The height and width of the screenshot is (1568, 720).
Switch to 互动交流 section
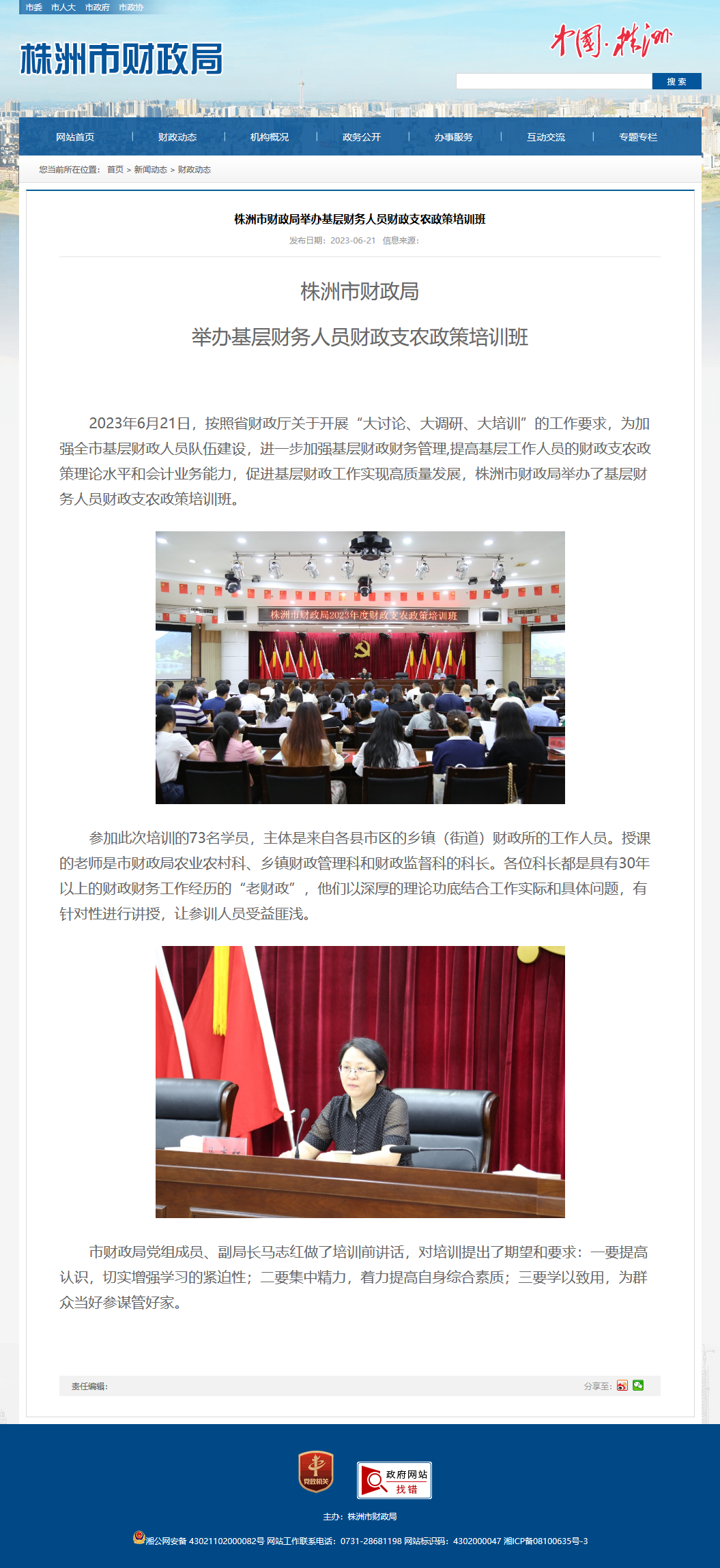point(546,137)
